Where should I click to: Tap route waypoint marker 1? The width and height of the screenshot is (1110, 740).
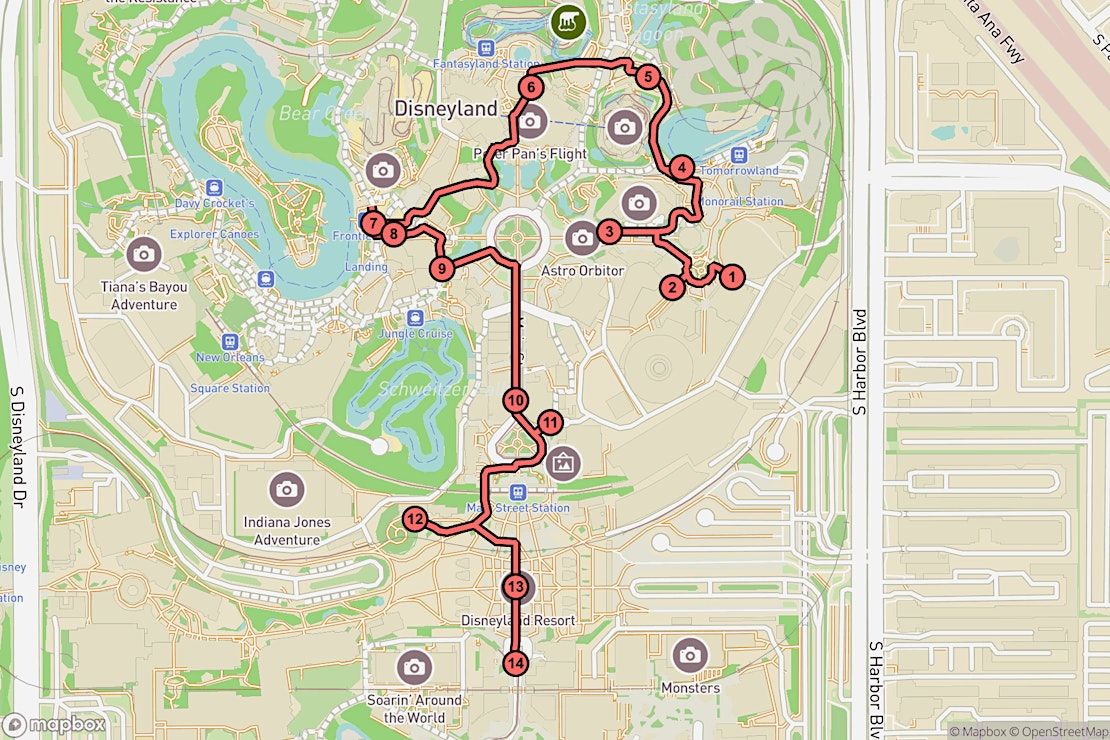732,277
